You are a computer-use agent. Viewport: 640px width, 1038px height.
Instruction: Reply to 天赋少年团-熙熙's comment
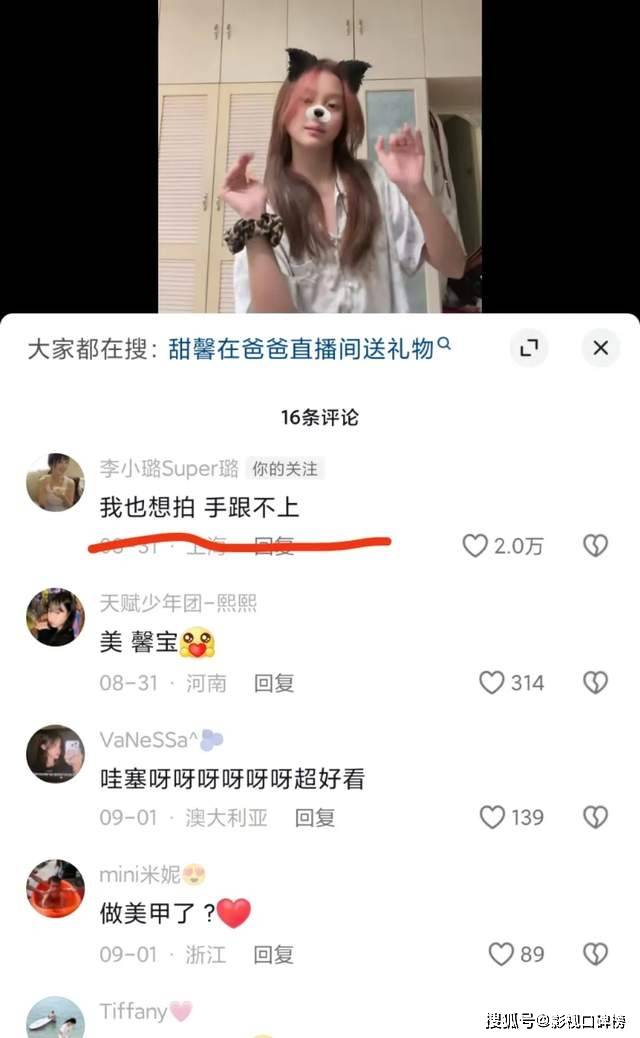point(273,683)
